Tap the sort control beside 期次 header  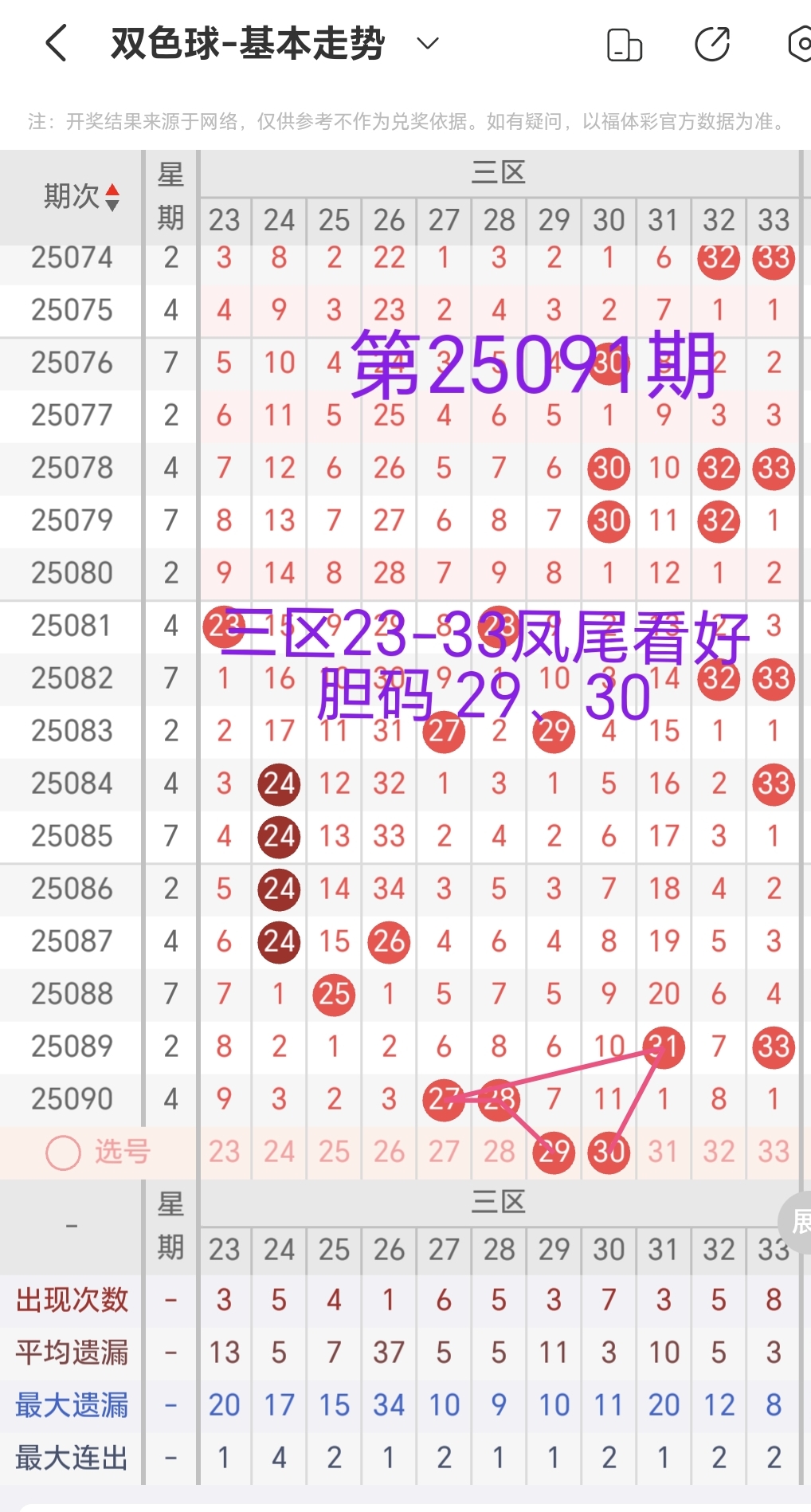(114, 195)
